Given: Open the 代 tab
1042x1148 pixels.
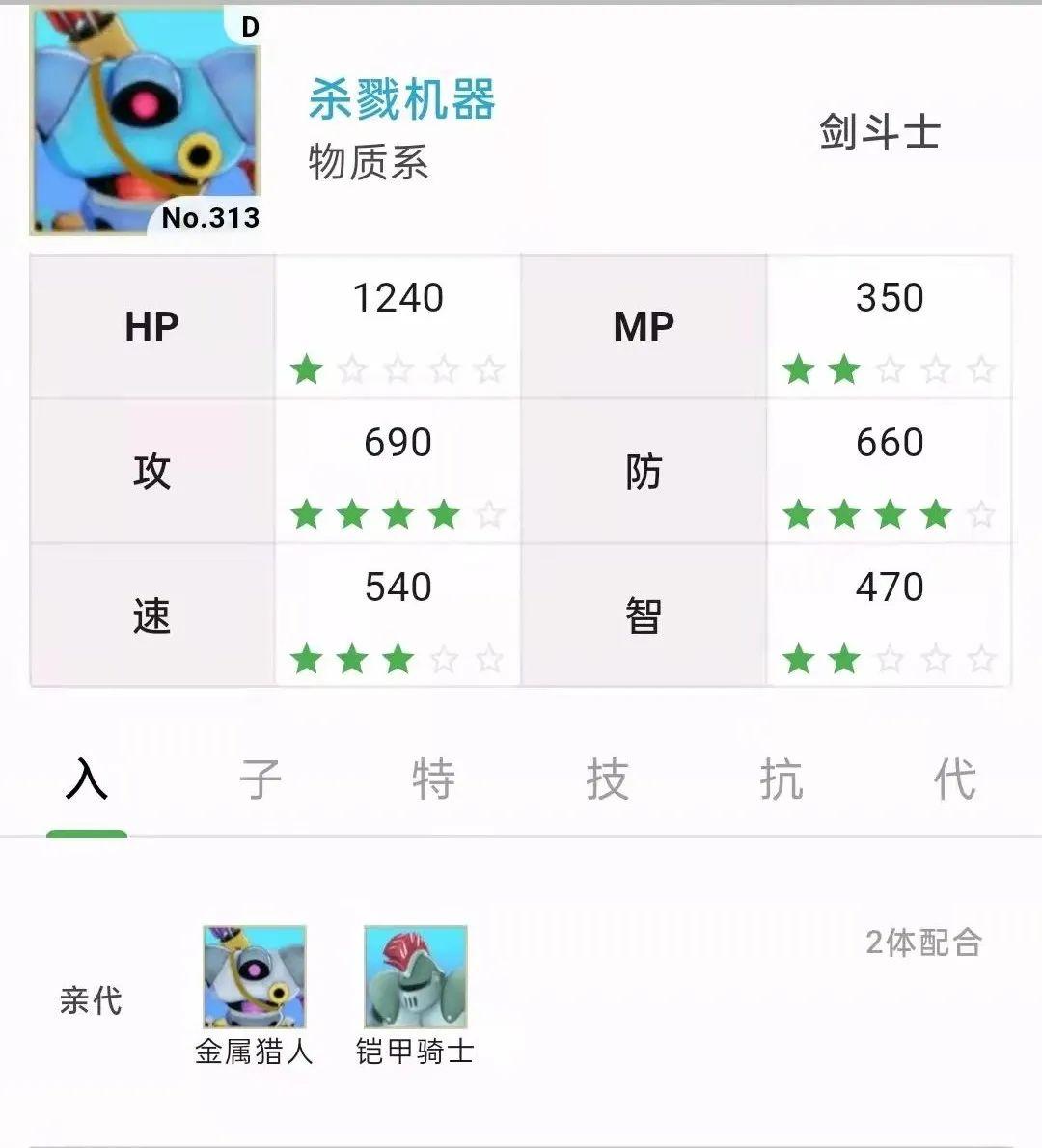Looking at the screenshot, I should pos(954,777).
